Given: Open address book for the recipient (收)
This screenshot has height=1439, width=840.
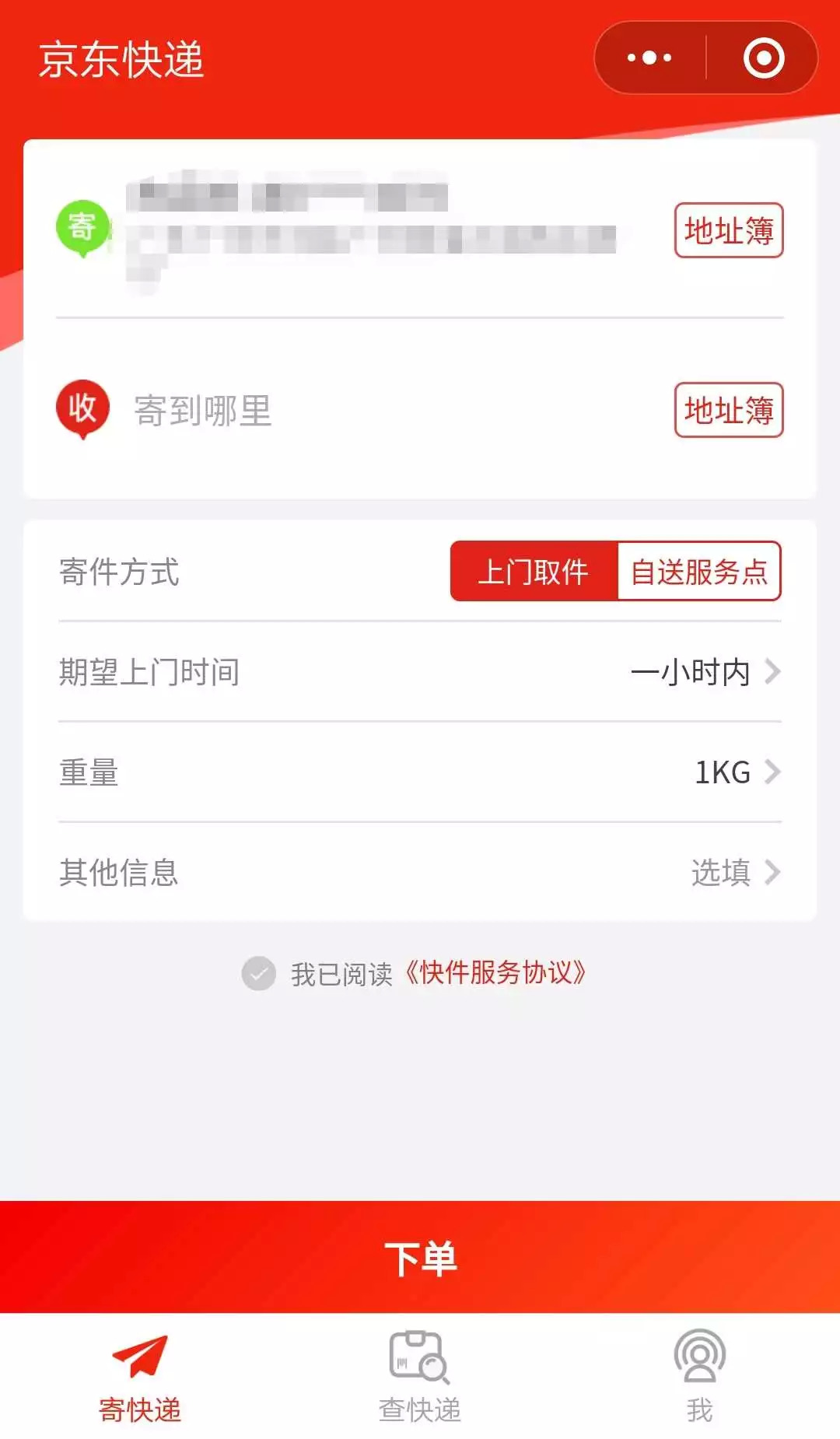Looking at the screenshot, I should pyautogui.click(x=728, y=410).
